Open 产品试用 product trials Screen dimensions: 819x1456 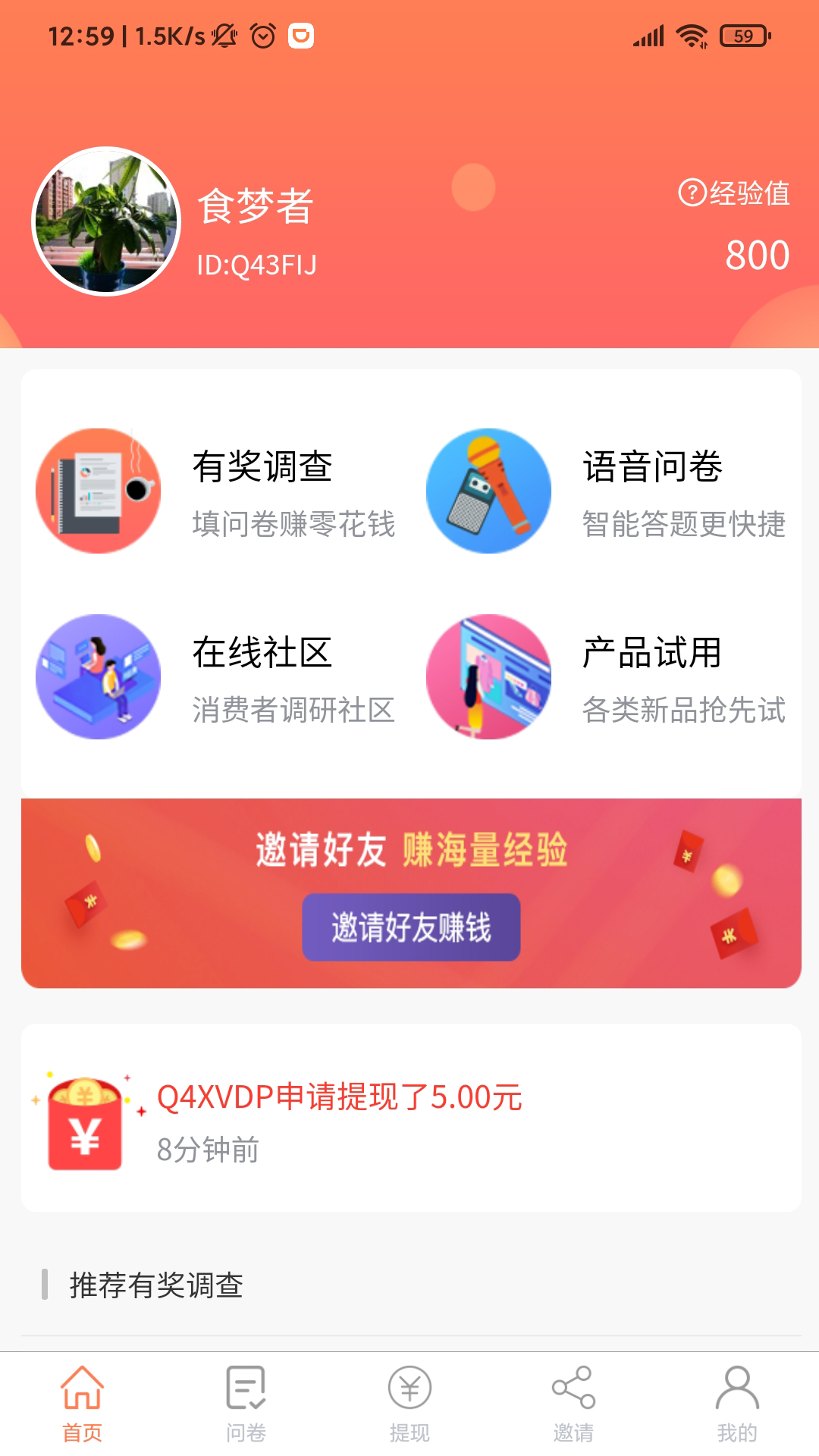click(x=607, y=677)
